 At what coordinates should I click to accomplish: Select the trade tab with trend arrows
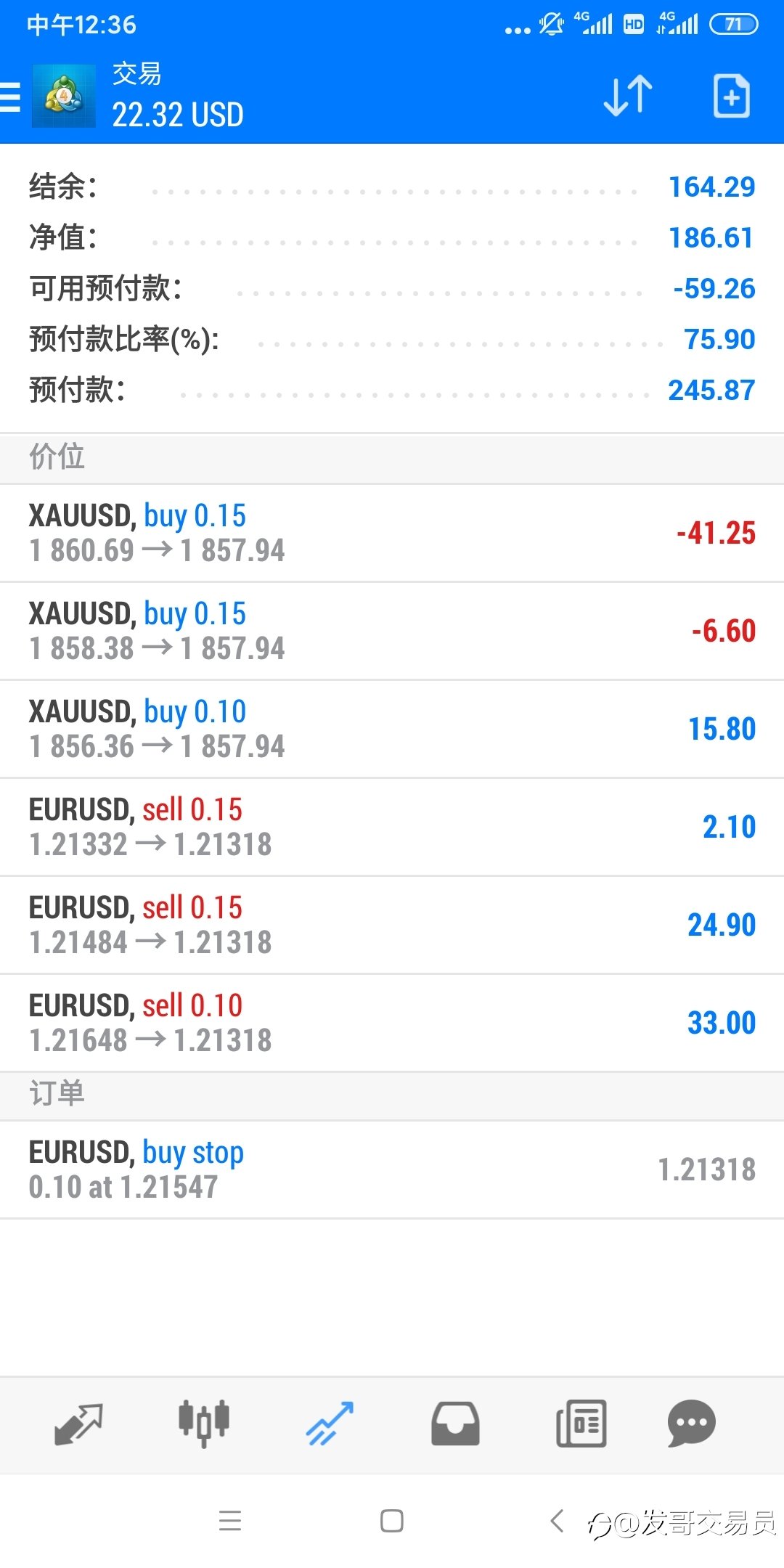(x=330, y=1424)
